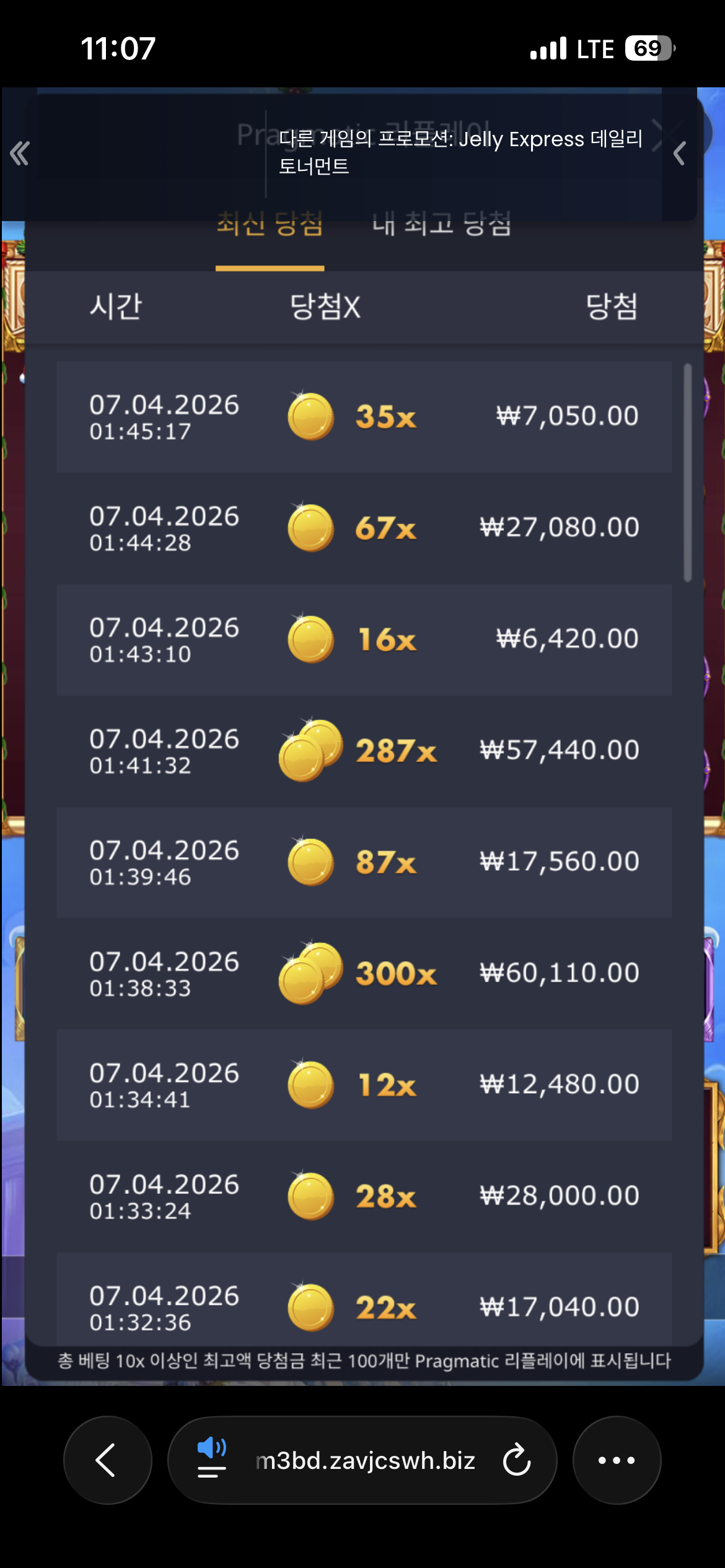Tap the double-chevron collapse arrow
725x1568 pixels.
pyautogui.click(x=20, y=153)
